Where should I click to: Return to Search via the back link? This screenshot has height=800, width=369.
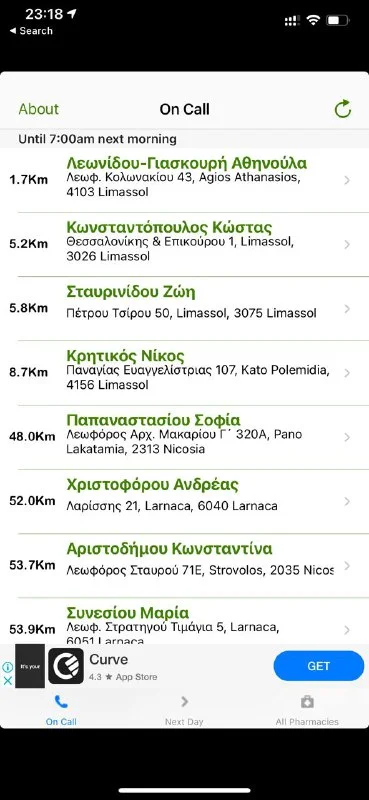point(31,31)
